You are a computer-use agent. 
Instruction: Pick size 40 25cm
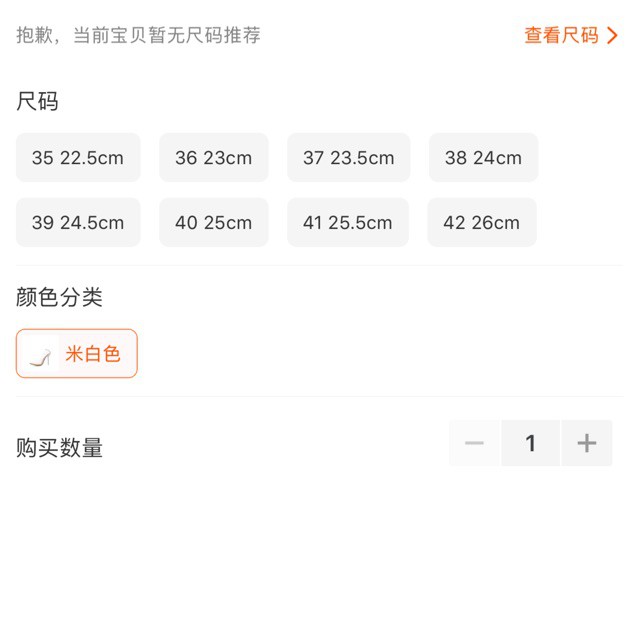coord(214,223)
